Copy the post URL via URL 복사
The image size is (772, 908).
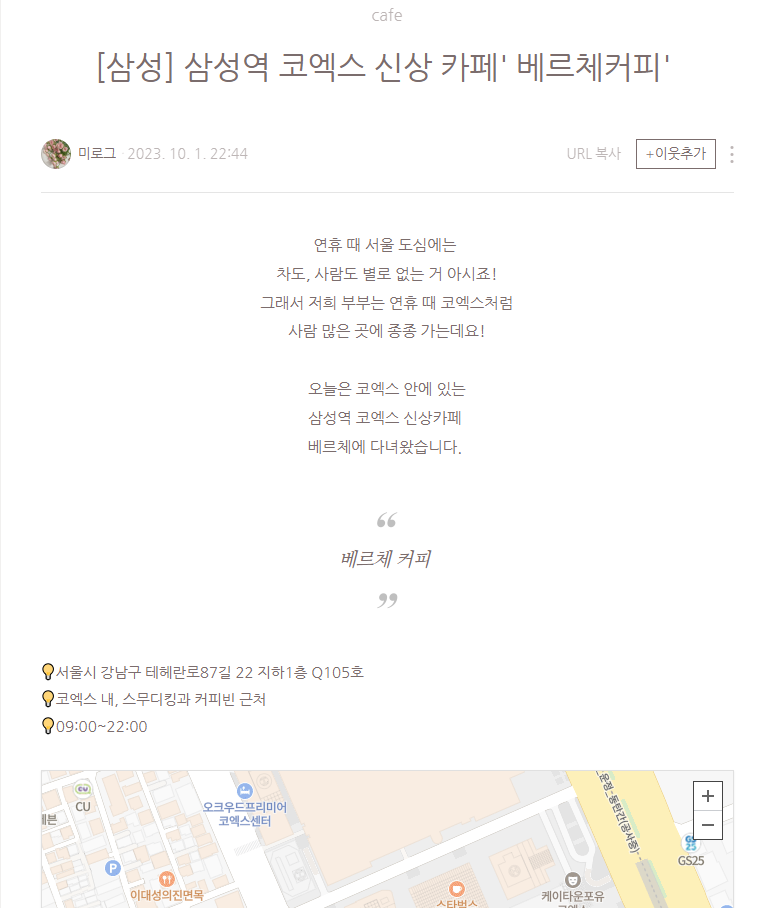coord(593,154)
